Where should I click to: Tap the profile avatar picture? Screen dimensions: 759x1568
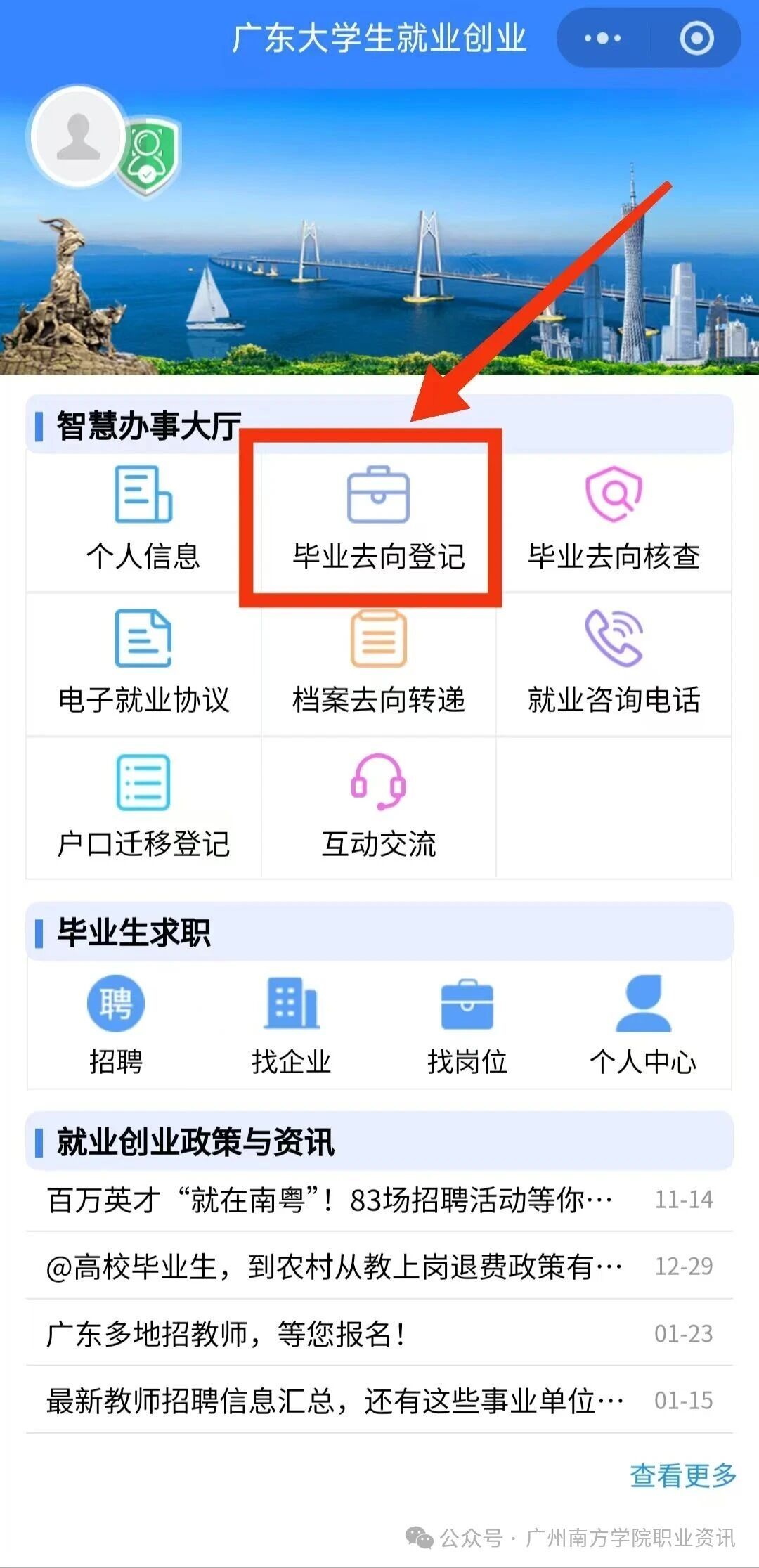(x=78, y=136)
